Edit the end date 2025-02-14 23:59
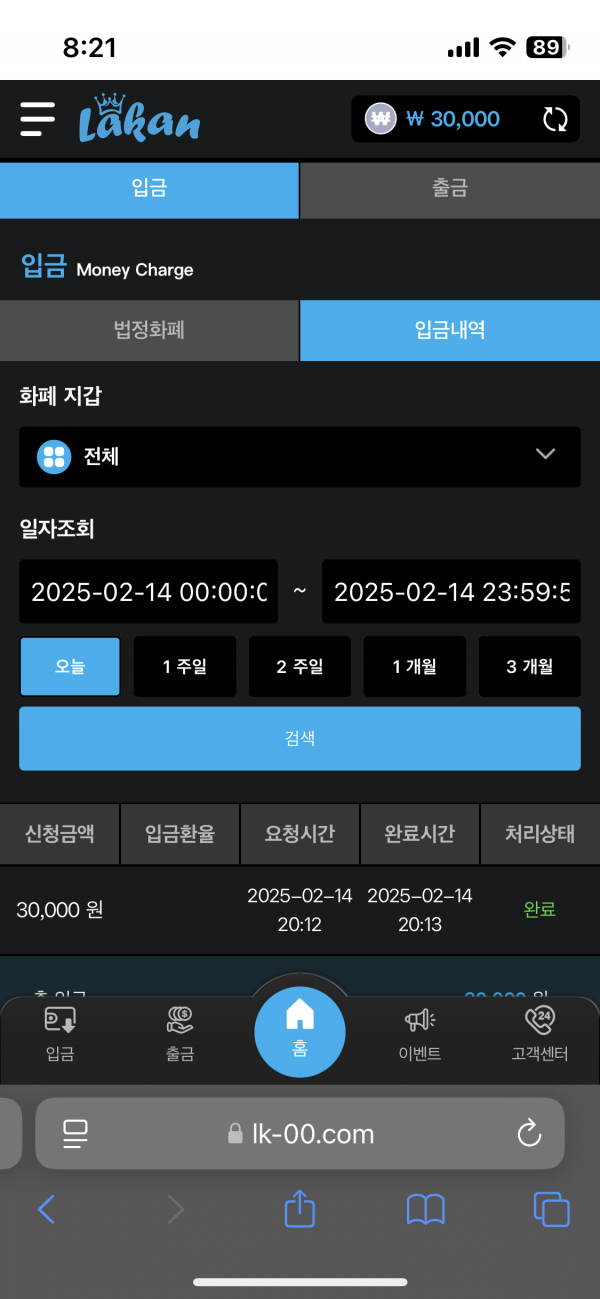600x1299 pixels. pyautogui.click(x=451, y=591)
